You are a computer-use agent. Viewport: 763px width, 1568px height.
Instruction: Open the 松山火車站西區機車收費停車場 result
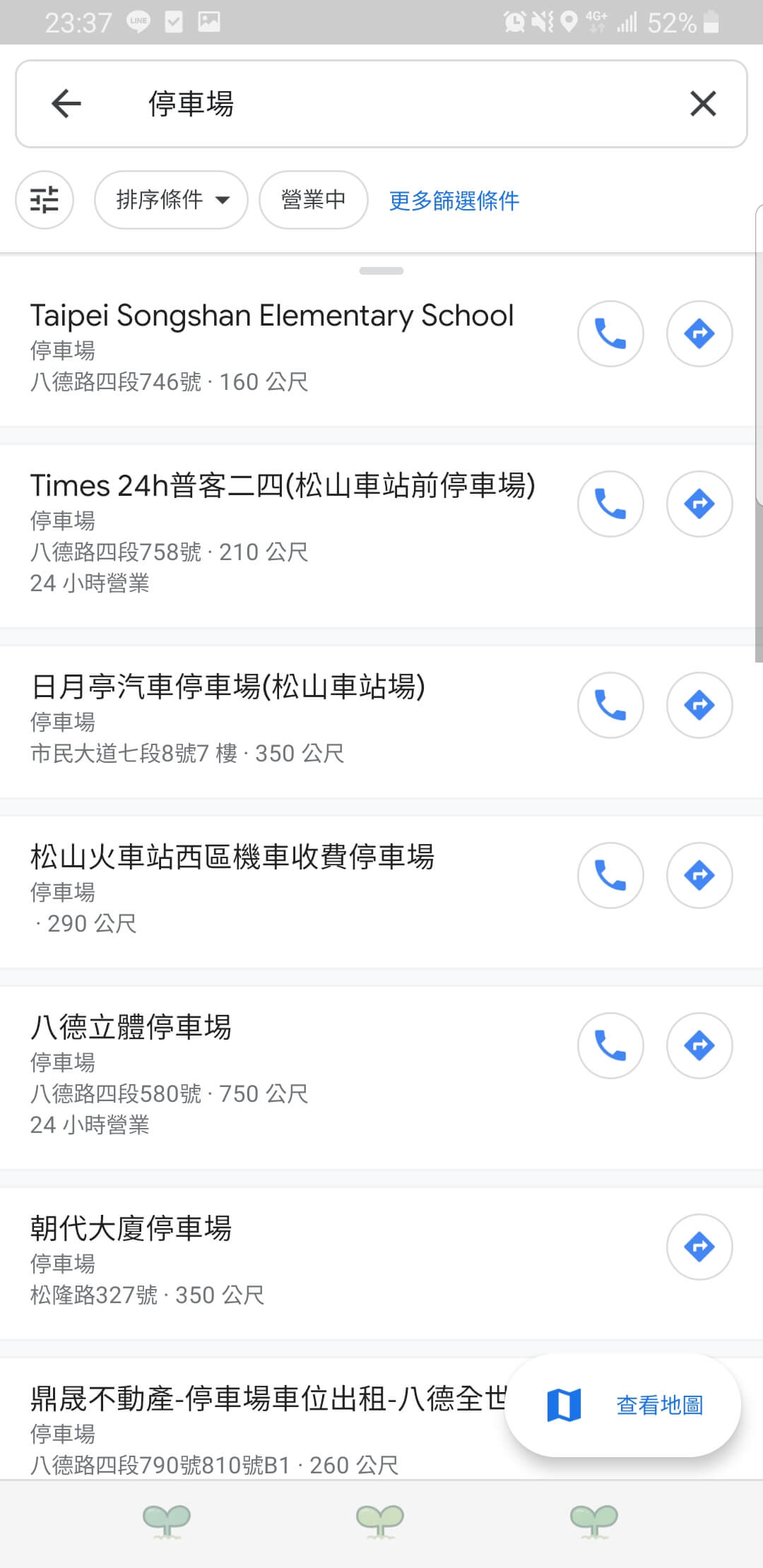[232, 857]
